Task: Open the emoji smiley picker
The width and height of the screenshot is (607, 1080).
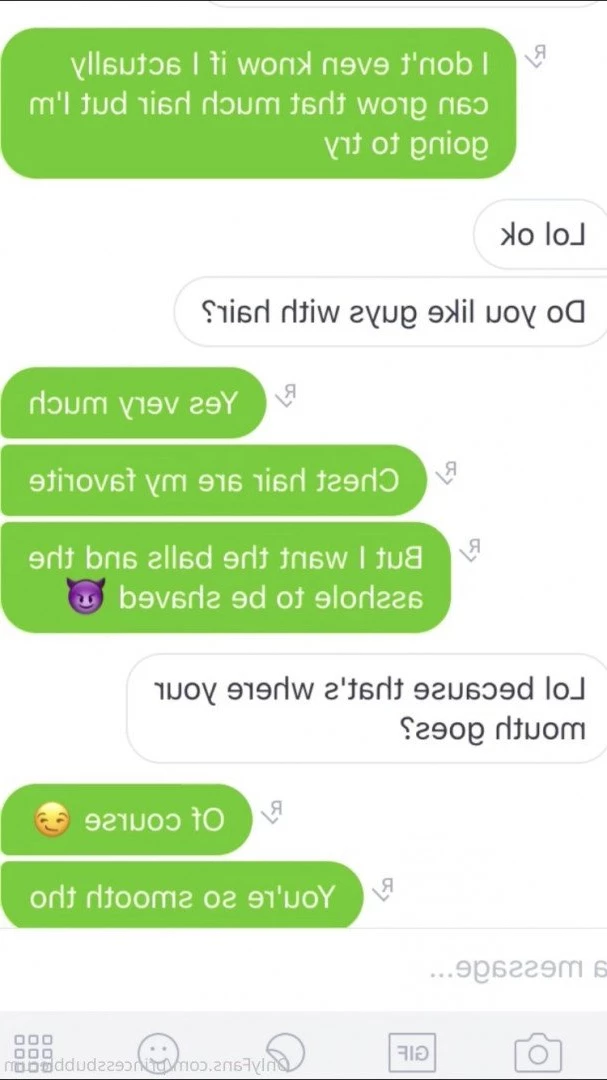Action: 158,1052
